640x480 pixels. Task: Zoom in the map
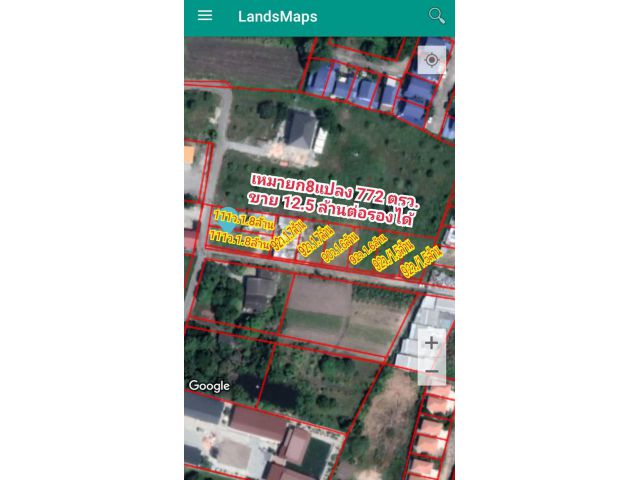(431, 342)
